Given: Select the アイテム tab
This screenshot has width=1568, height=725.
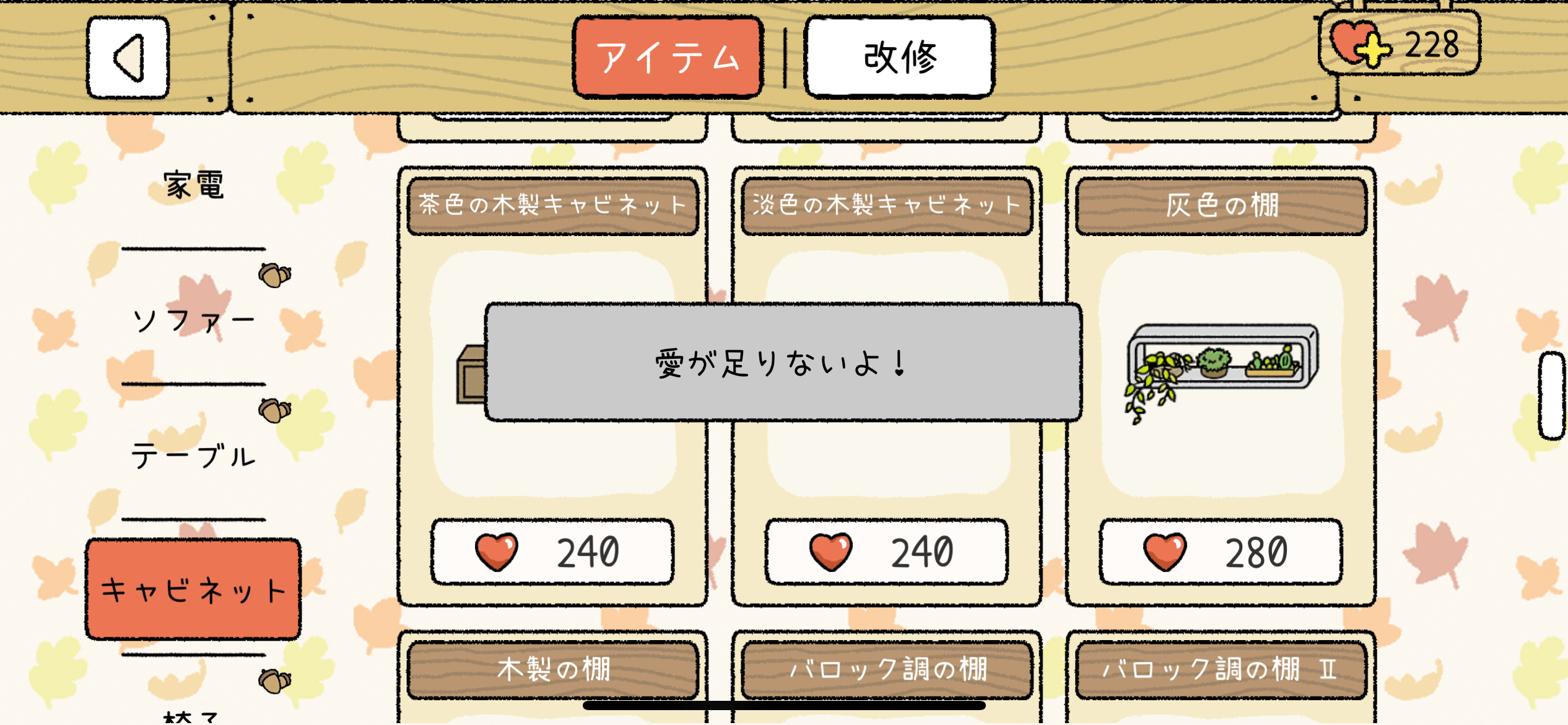Looking at the screenshot, I should [668, 58].
